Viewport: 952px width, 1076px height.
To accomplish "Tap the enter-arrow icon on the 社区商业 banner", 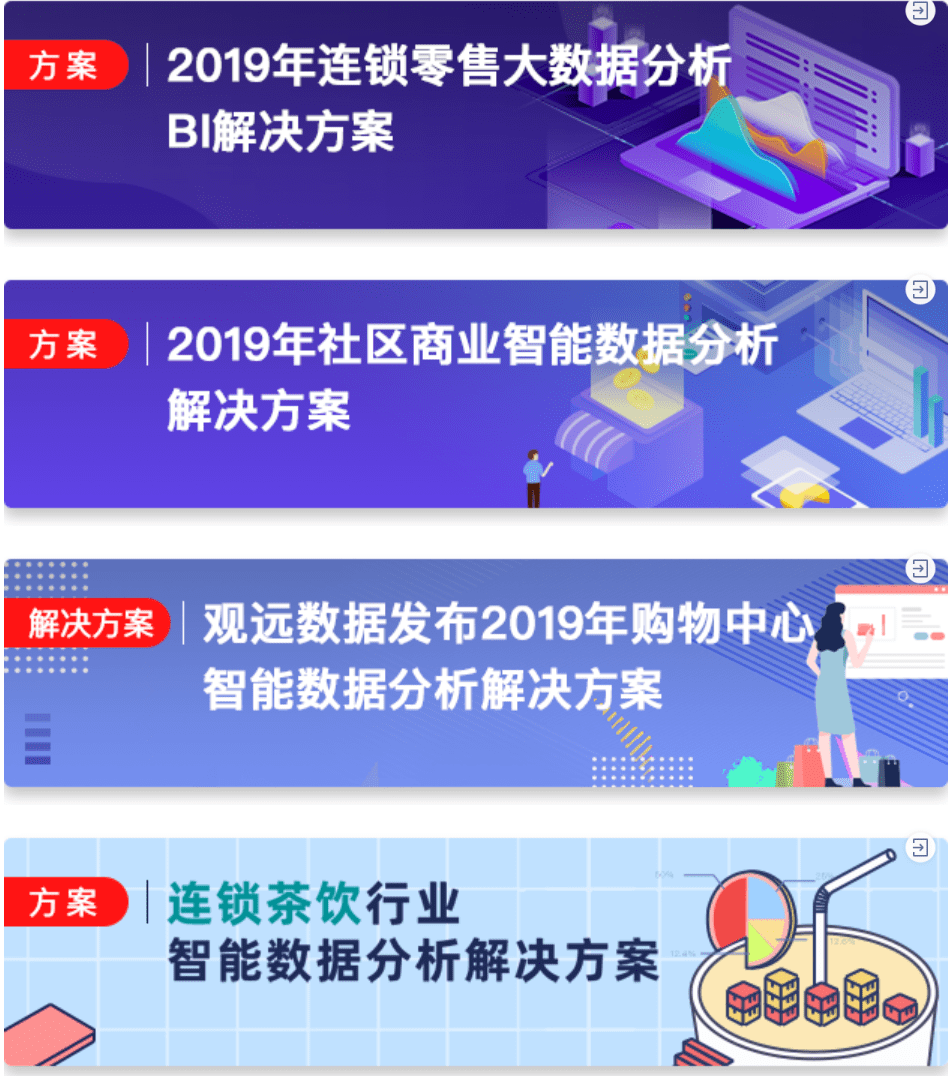I will (x=919, y=290).
